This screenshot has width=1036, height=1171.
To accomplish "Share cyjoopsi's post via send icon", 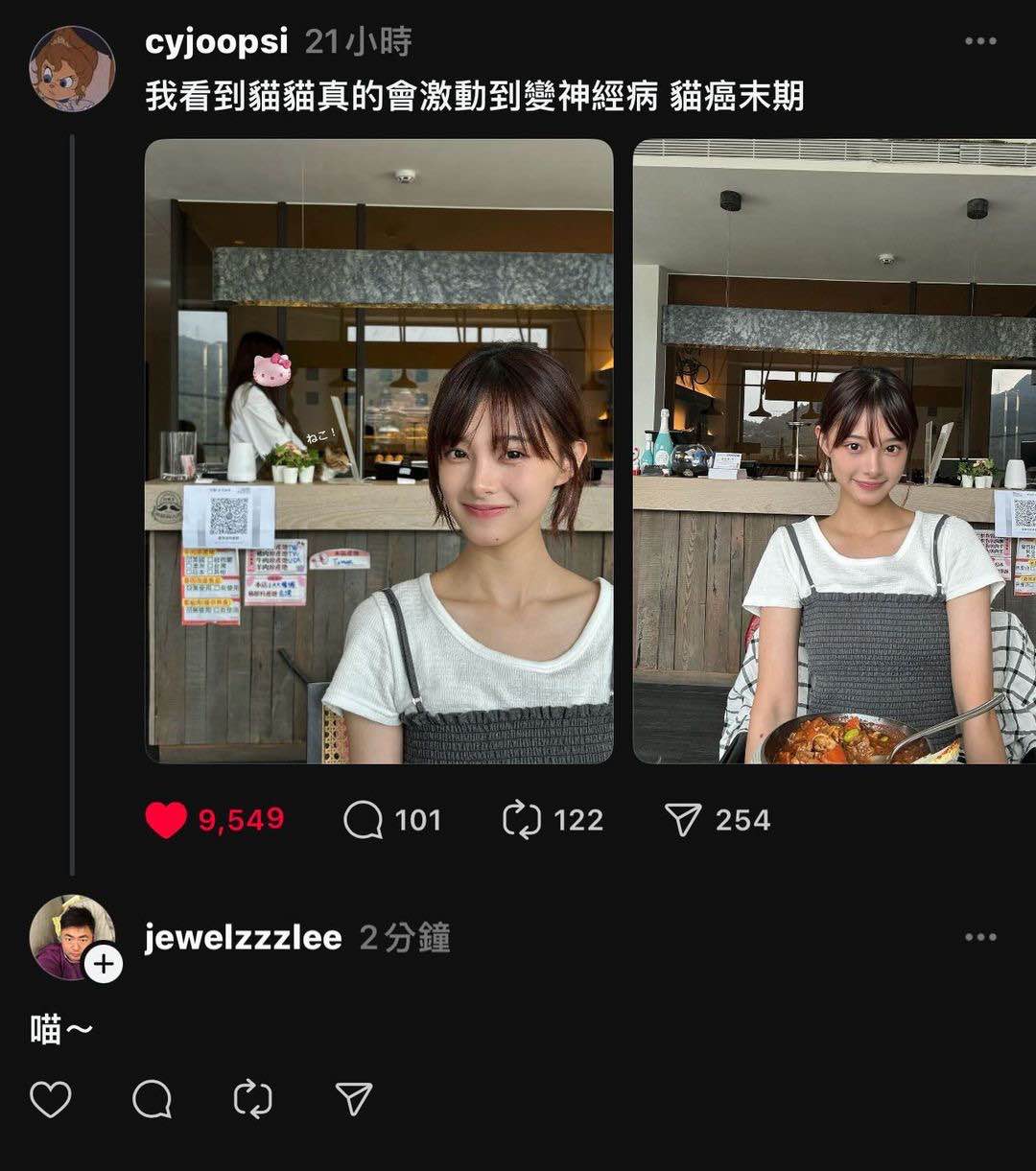I will pos(683,820).
